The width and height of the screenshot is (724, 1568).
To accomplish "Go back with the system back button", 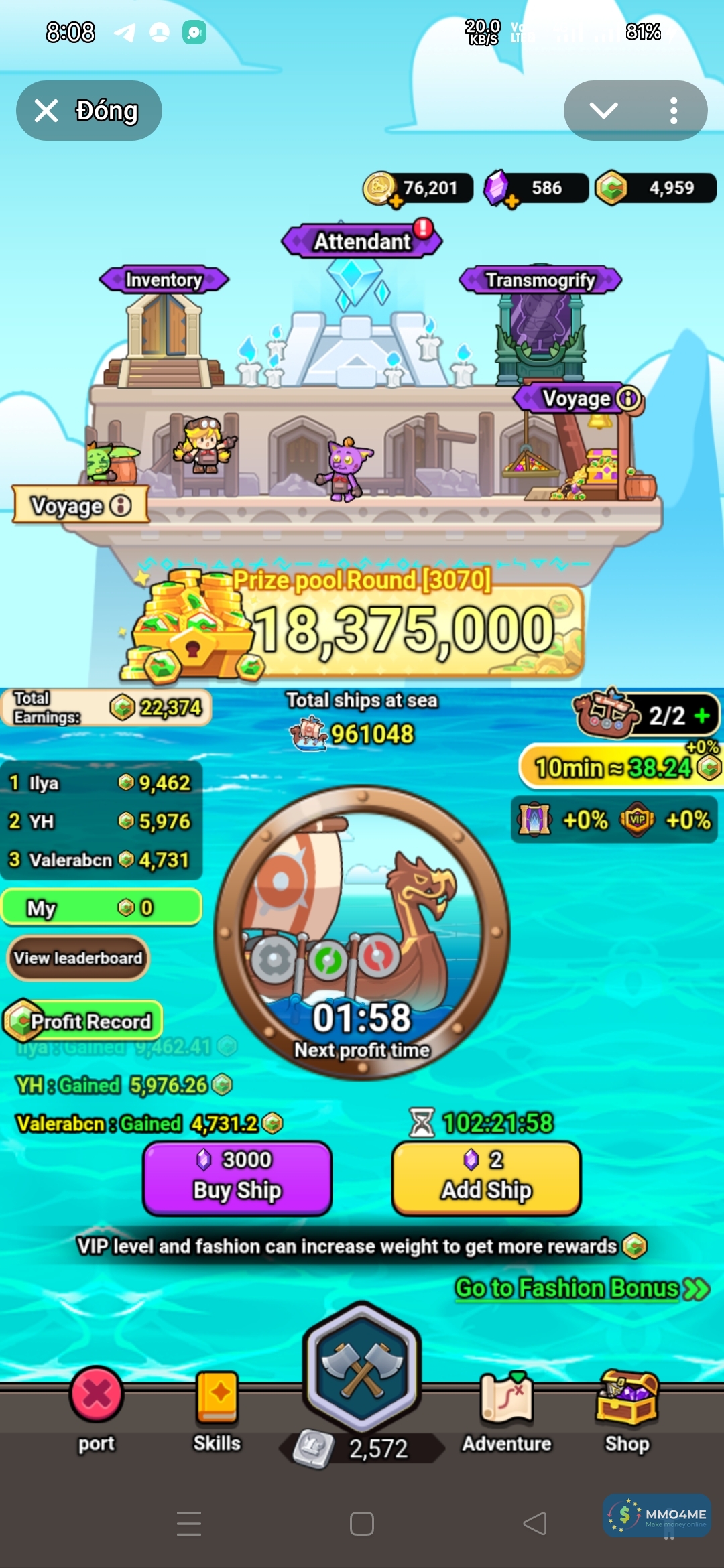I will click(535, 1524).
